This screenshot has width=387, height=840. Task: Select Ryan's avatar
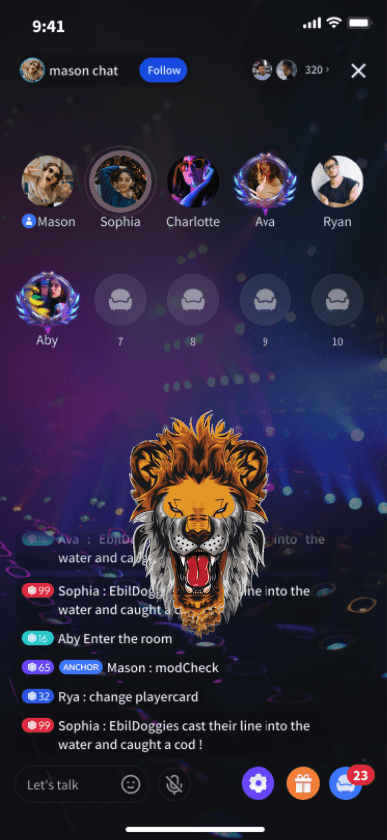coord(338,181)
